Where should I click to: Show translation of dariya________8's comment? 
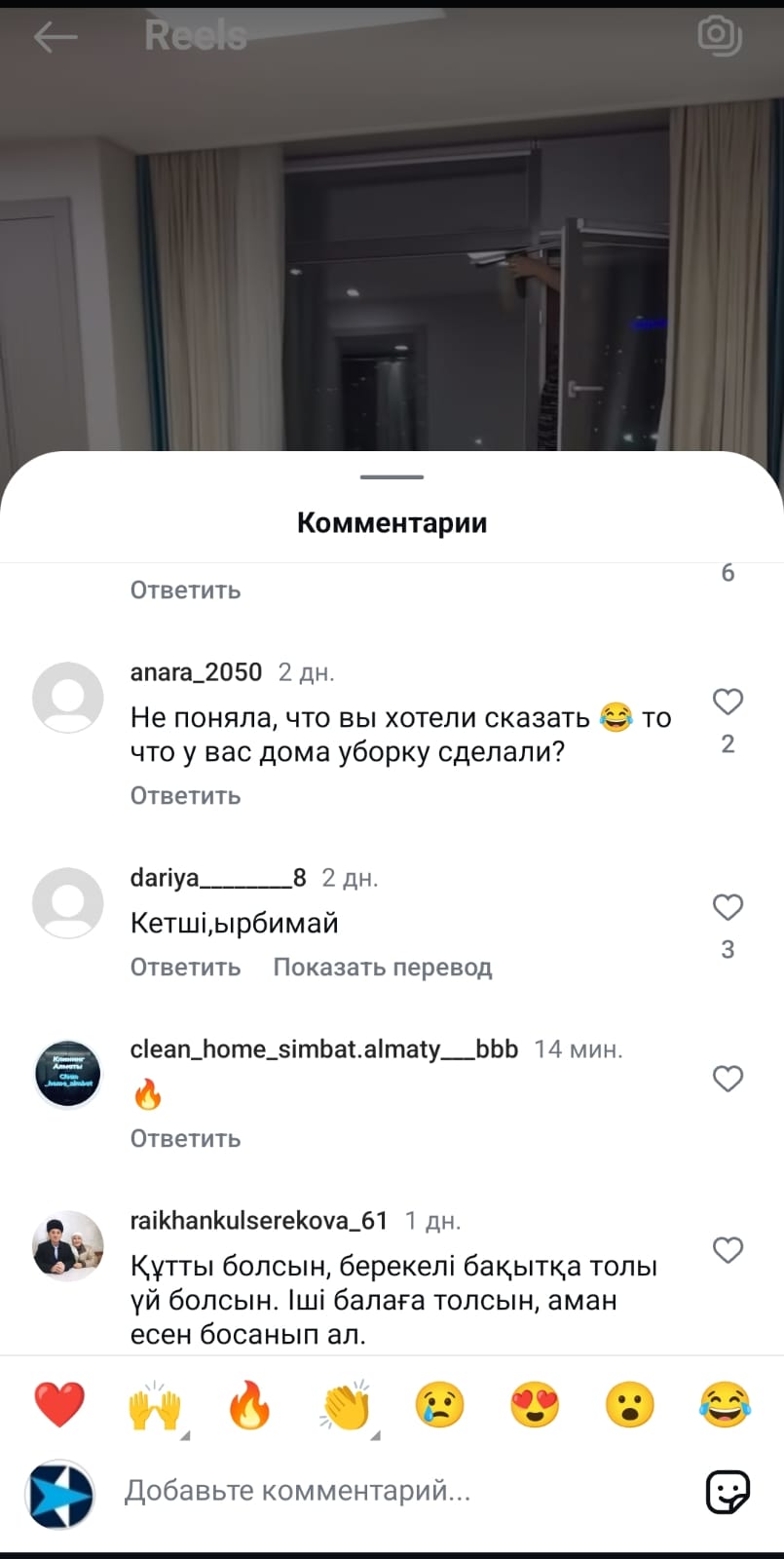pos(382,968)
